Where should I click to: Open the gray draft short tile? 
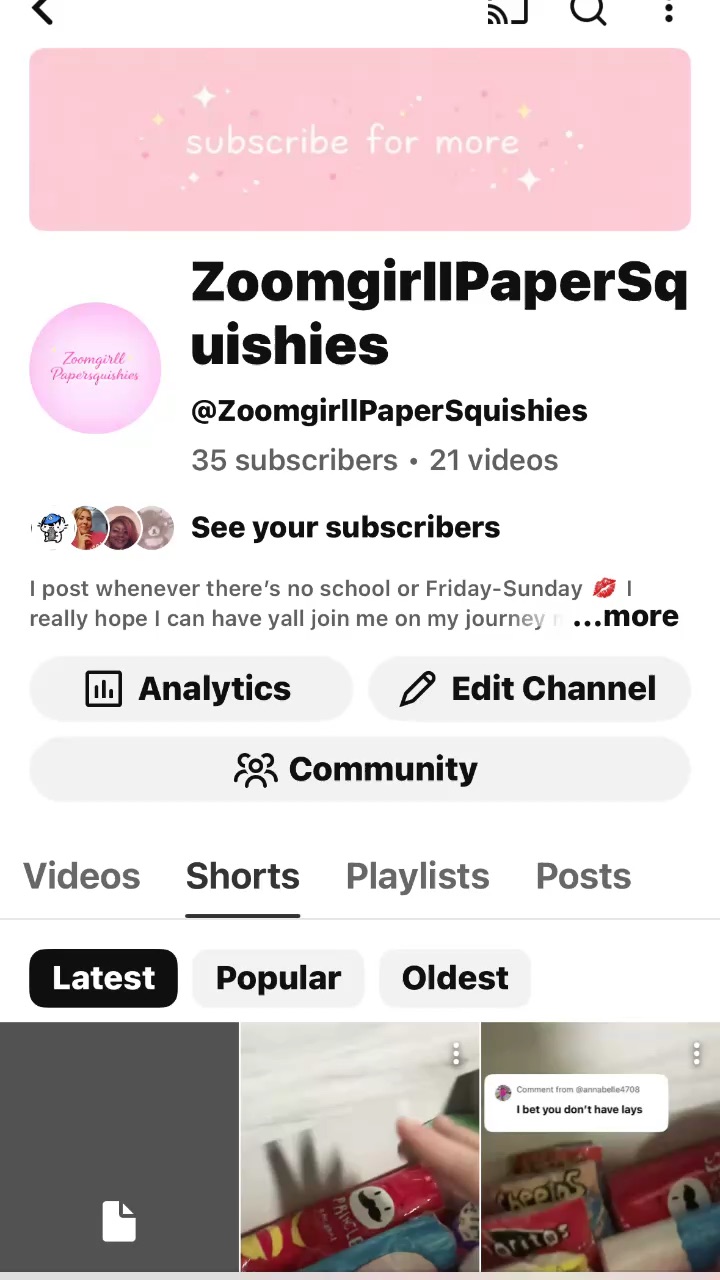pyautogui.click(x=119, y=1150)
